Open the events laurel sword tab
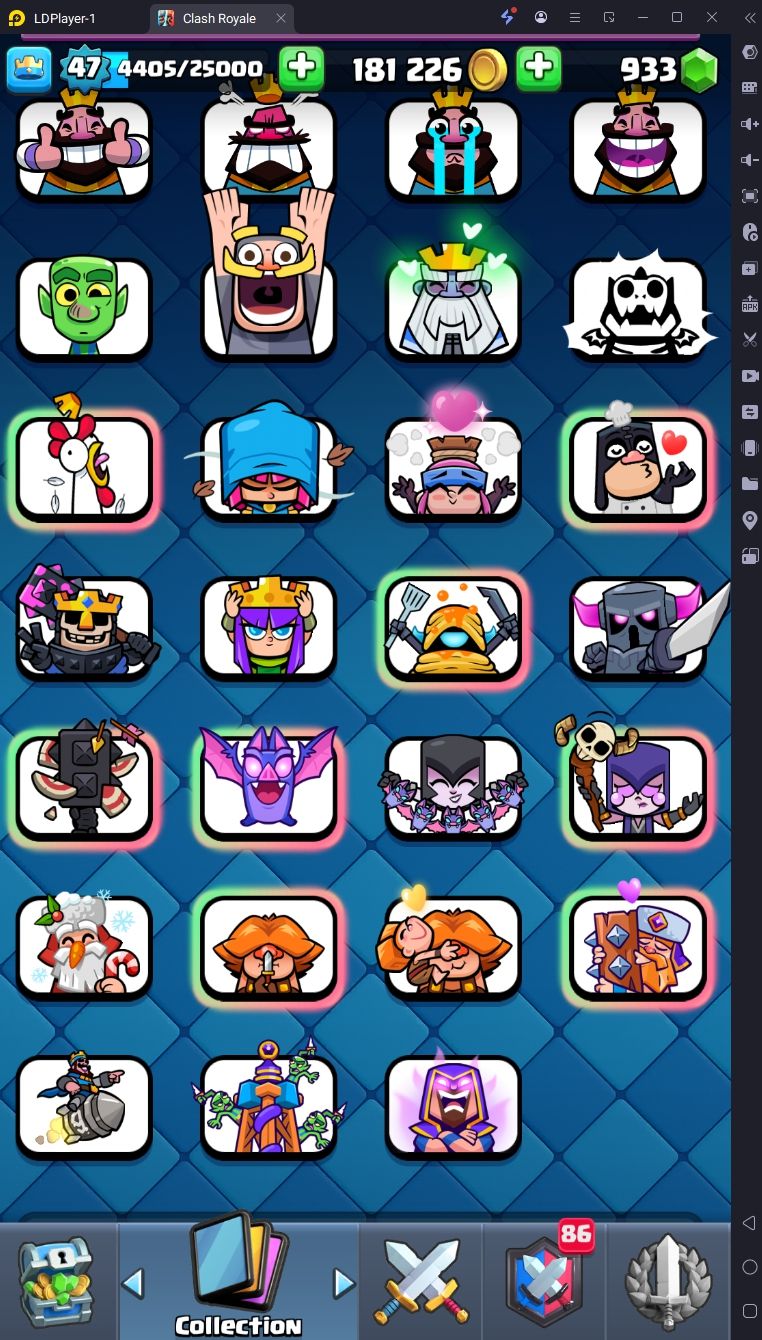Image resolution: width=762 pixels, height=1340 pixels. point(668,1282)
